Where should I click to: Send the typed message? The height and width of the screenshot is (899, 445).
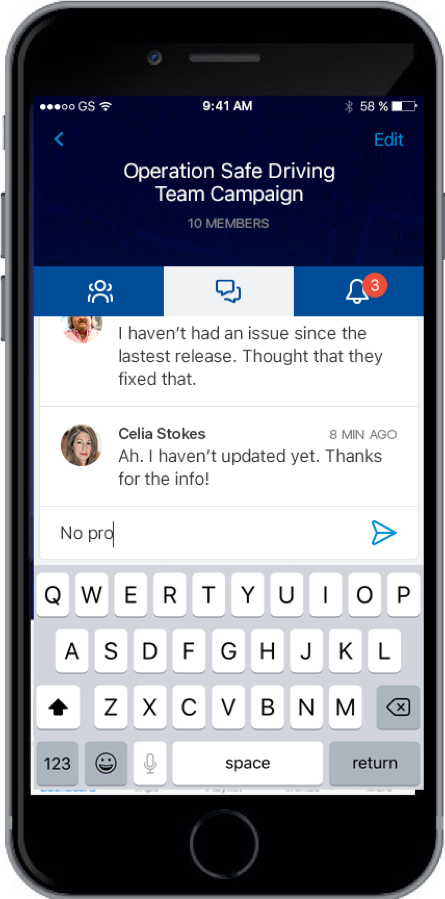pyautogui.click(x=384, y=533)
